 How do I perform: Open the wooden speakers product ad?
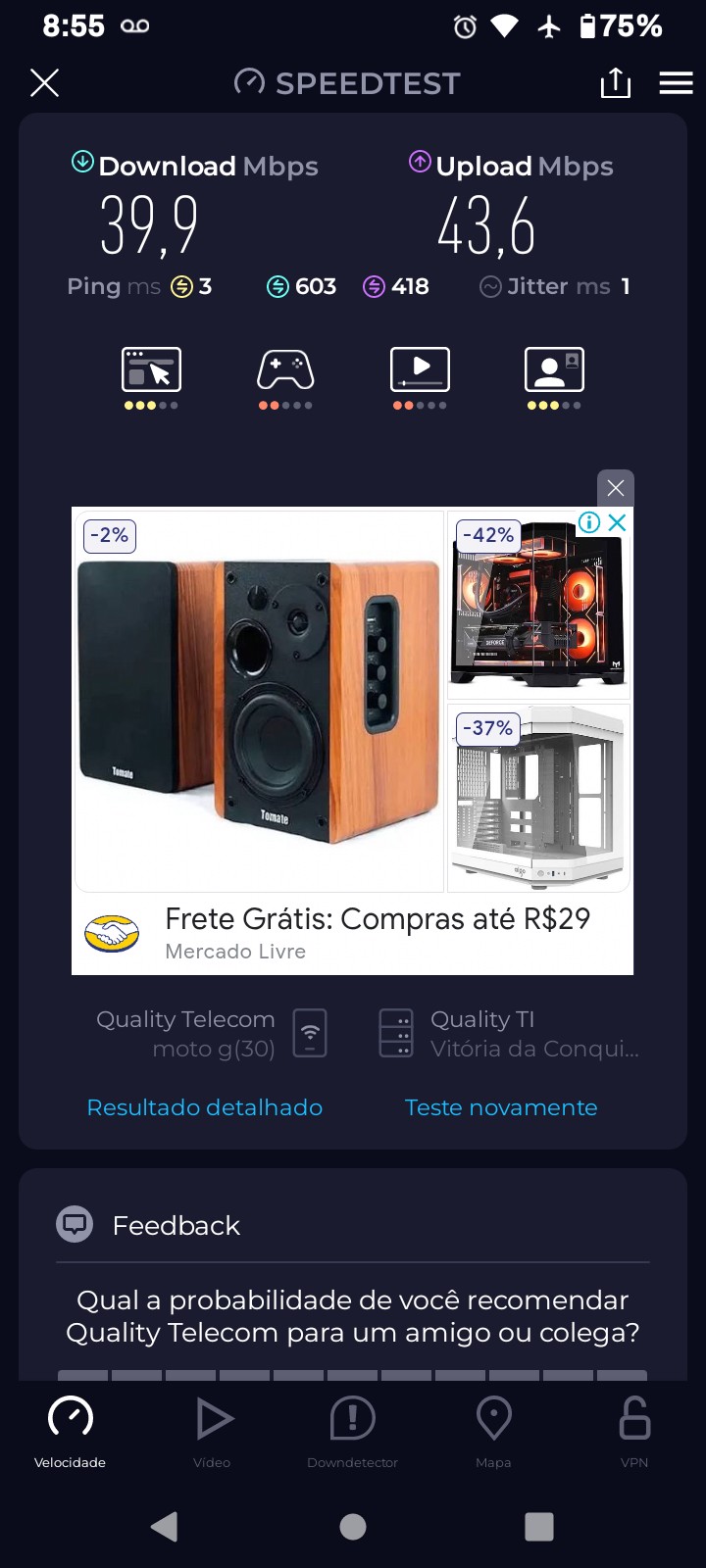(259, 699)
